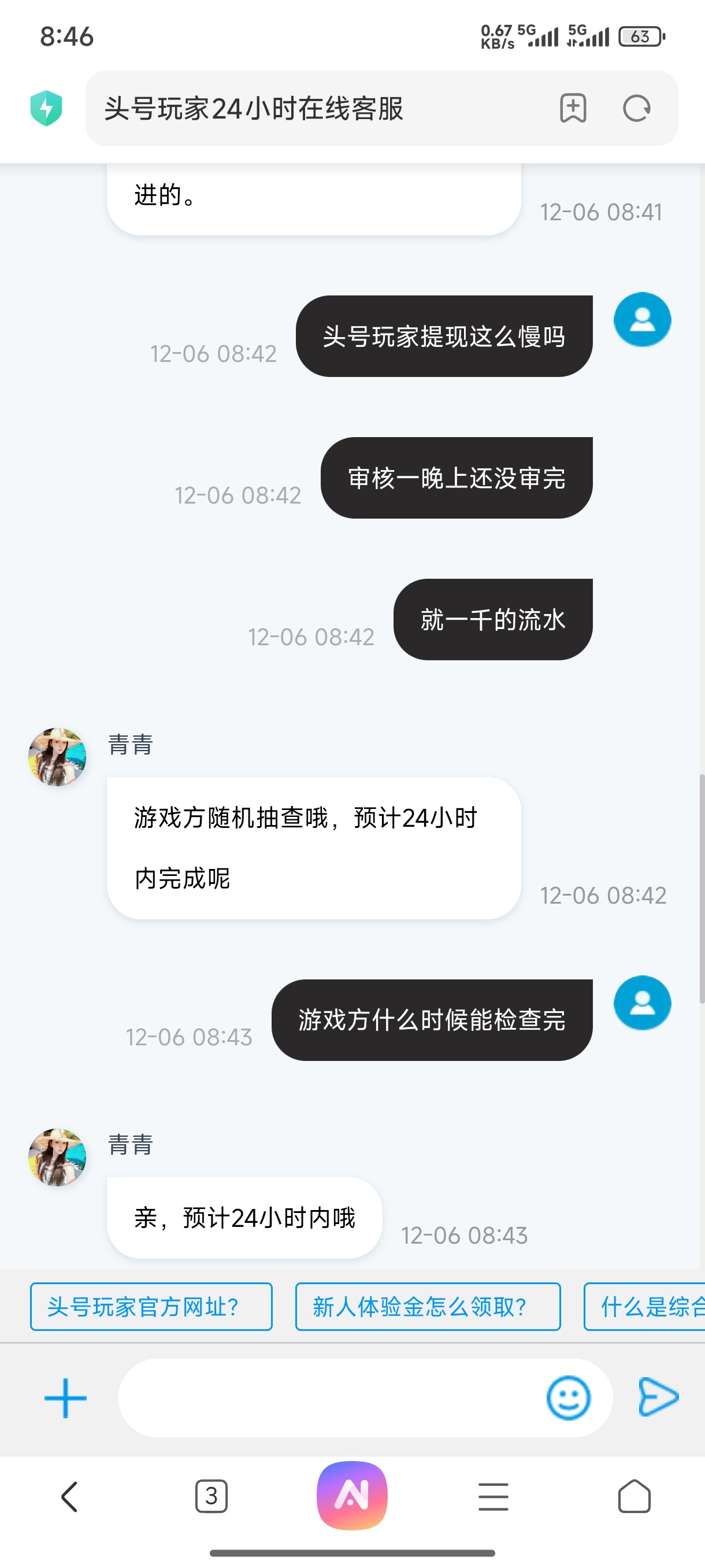Bookmark this customer service page
This screenshot has width=705, height=1568.
pos(573,109)
